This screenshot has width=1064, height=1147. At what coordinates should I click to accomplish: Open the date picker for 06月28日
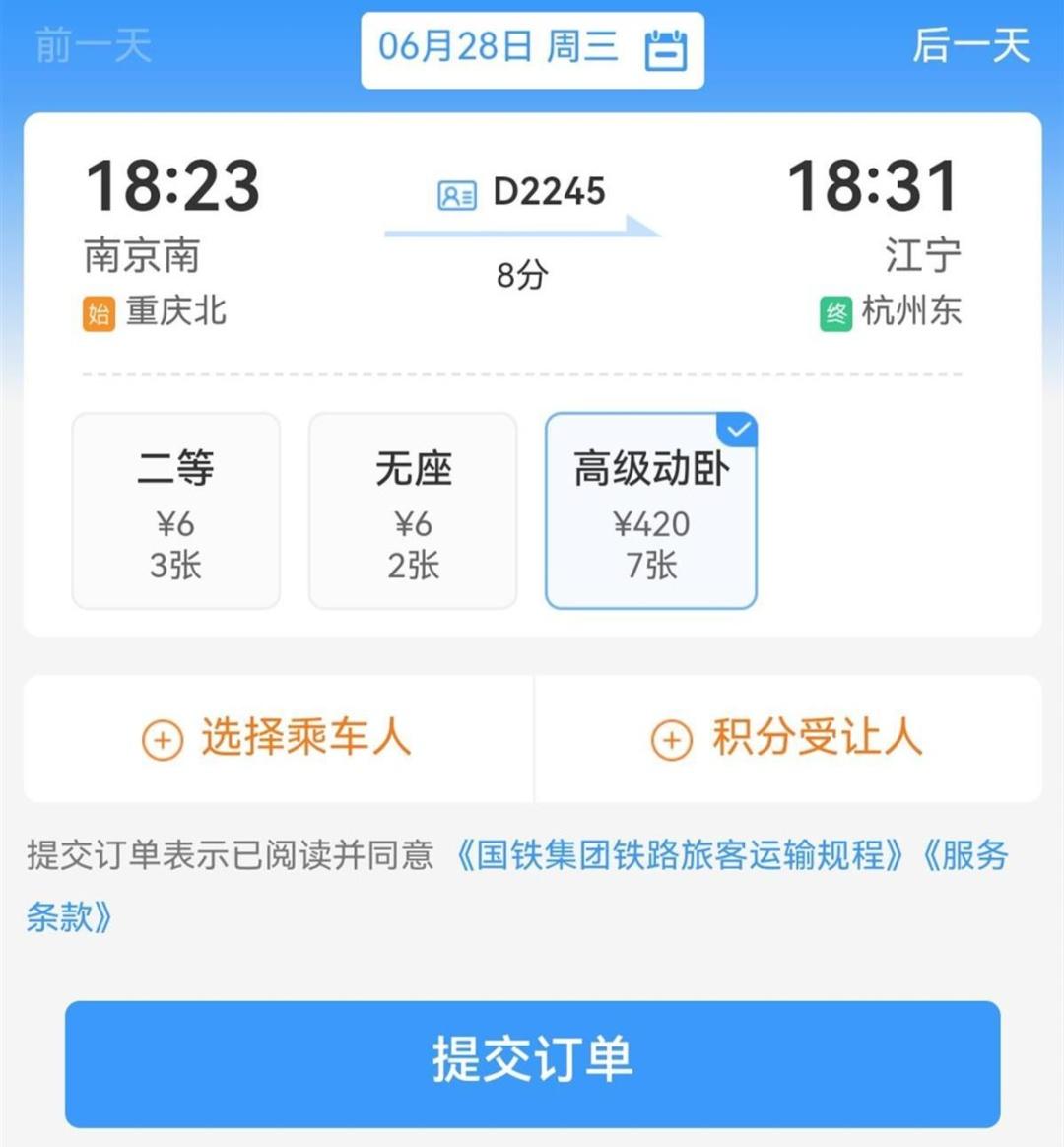532,49
